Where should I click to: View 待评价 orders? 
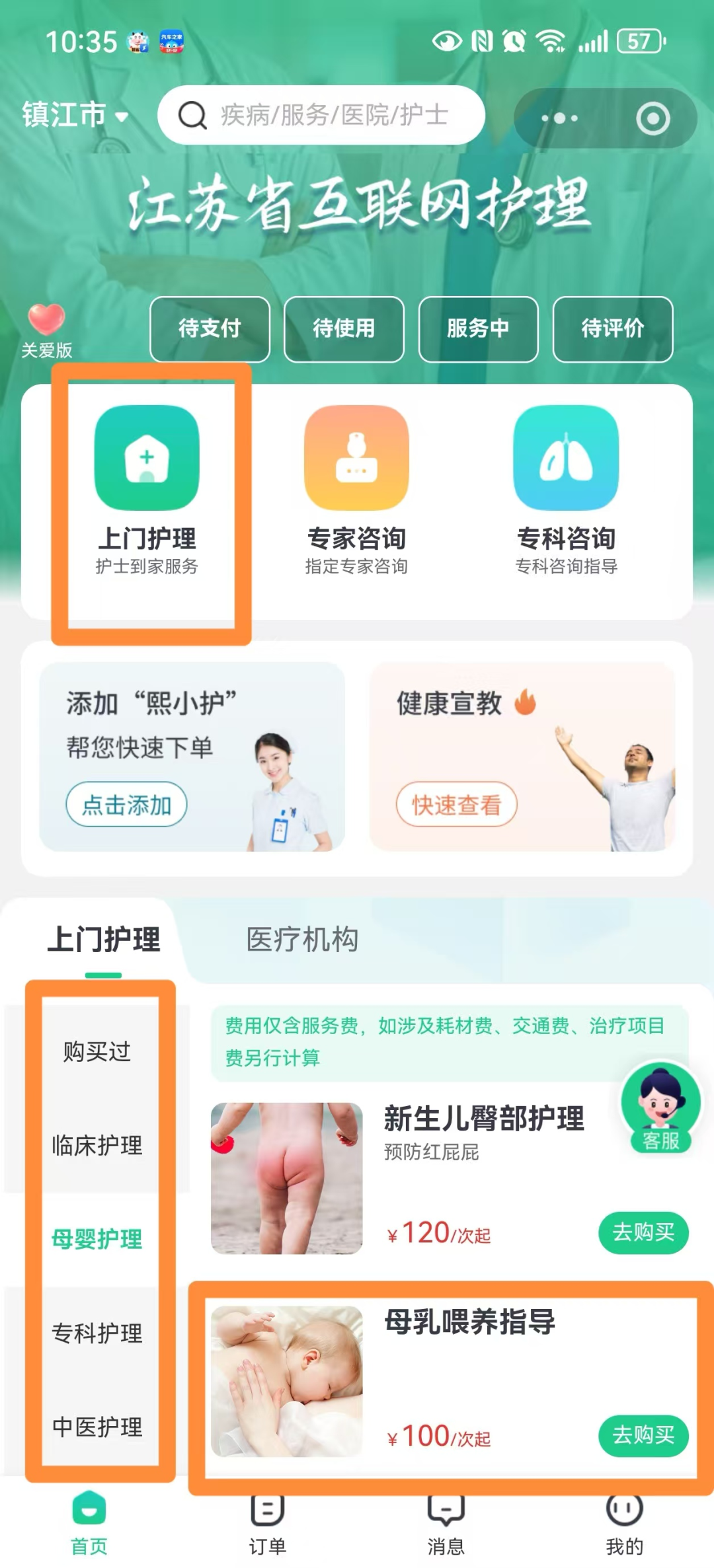click(613, 328)
